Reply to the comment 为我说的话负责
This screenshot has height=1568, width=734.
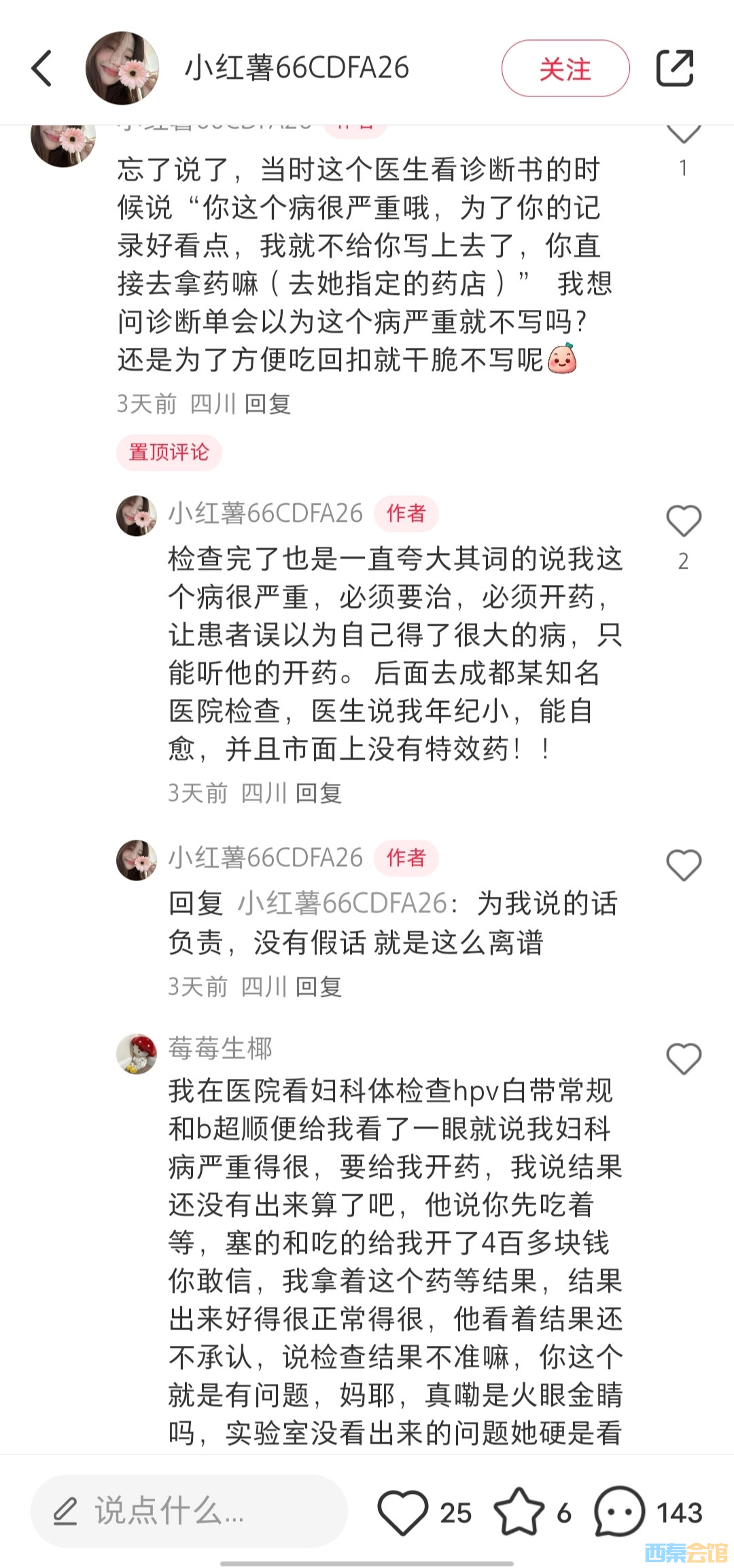click(318, 986)
